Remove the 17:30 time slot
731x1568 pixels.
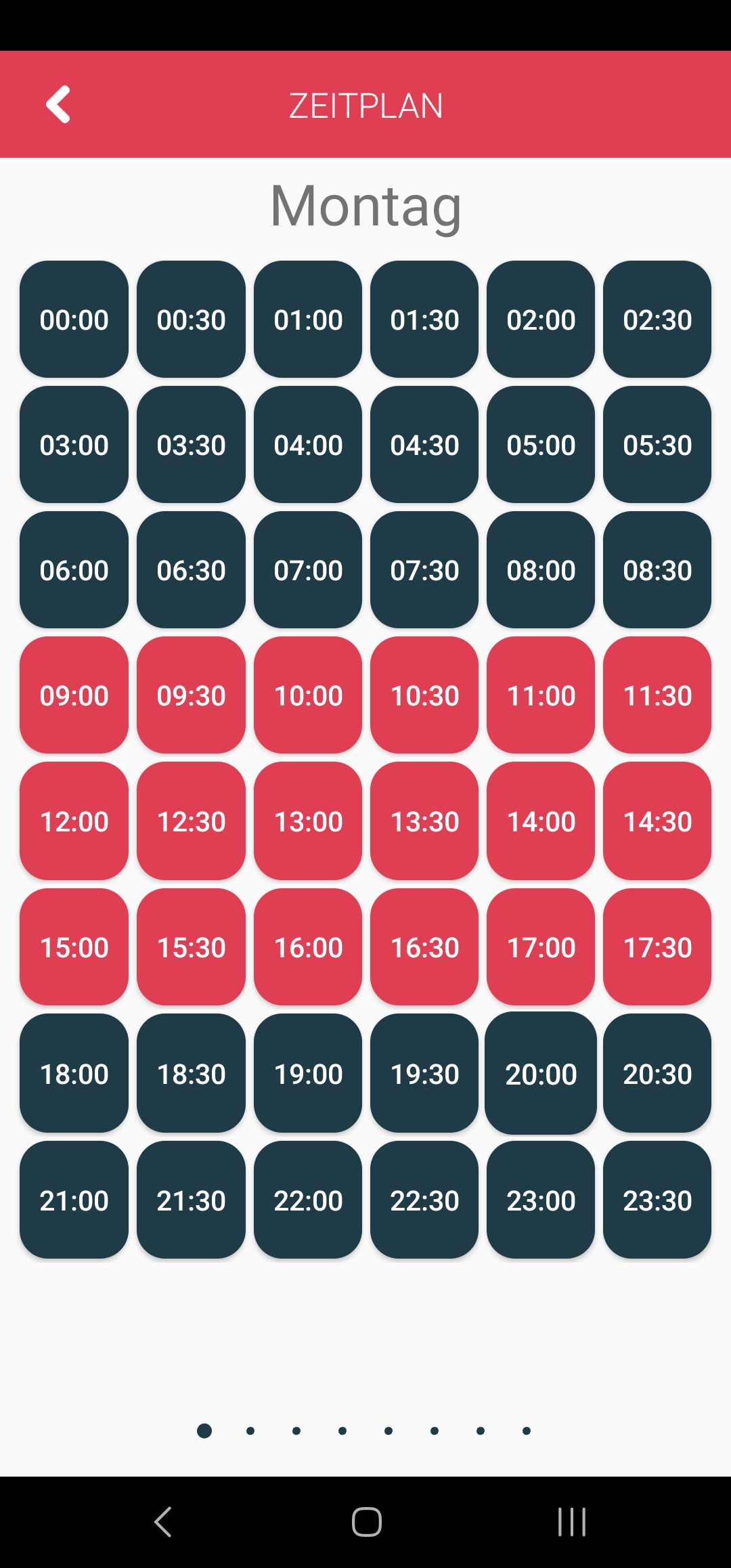pyautogui.click(x=657, y=946)
